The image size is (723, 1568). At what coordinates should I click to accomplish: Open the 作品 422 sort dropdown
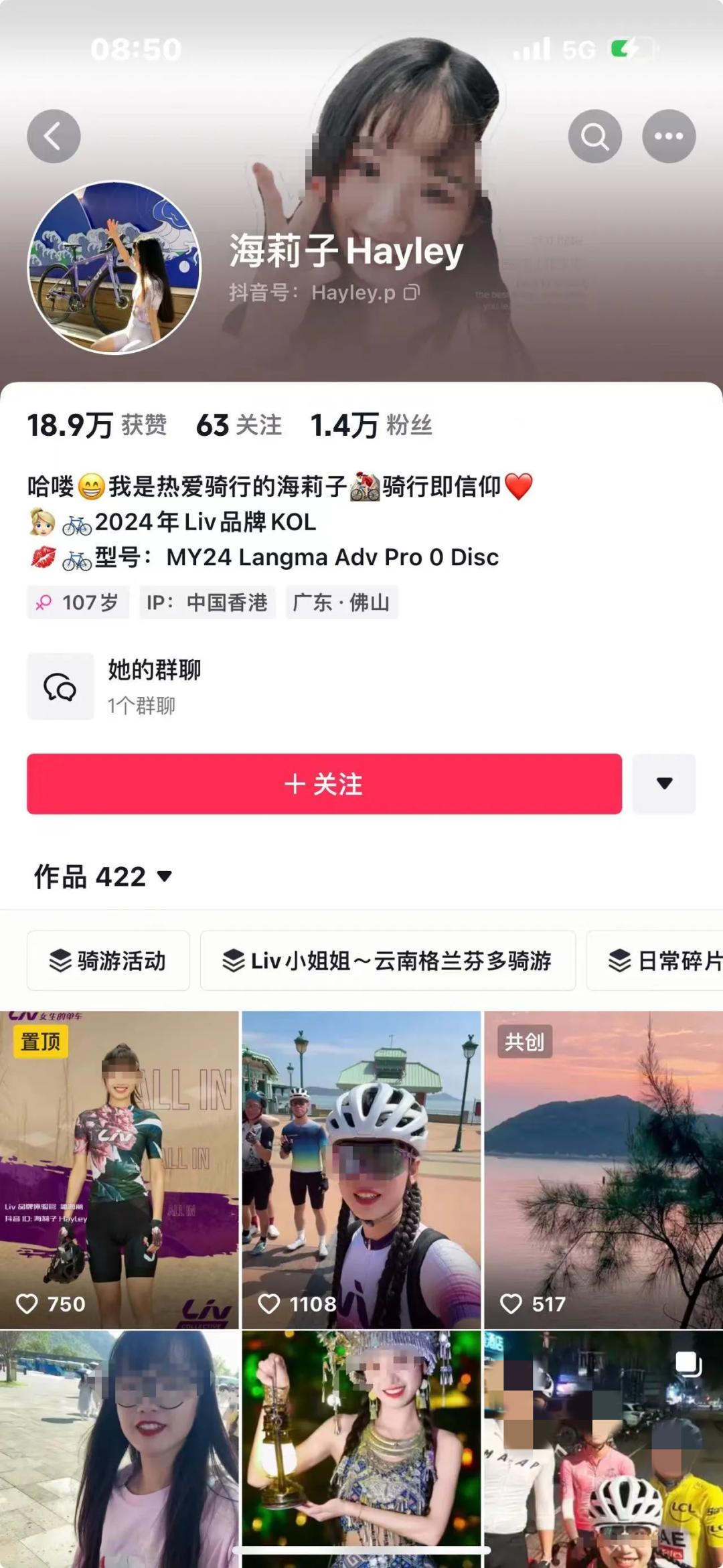click(104, 876)
